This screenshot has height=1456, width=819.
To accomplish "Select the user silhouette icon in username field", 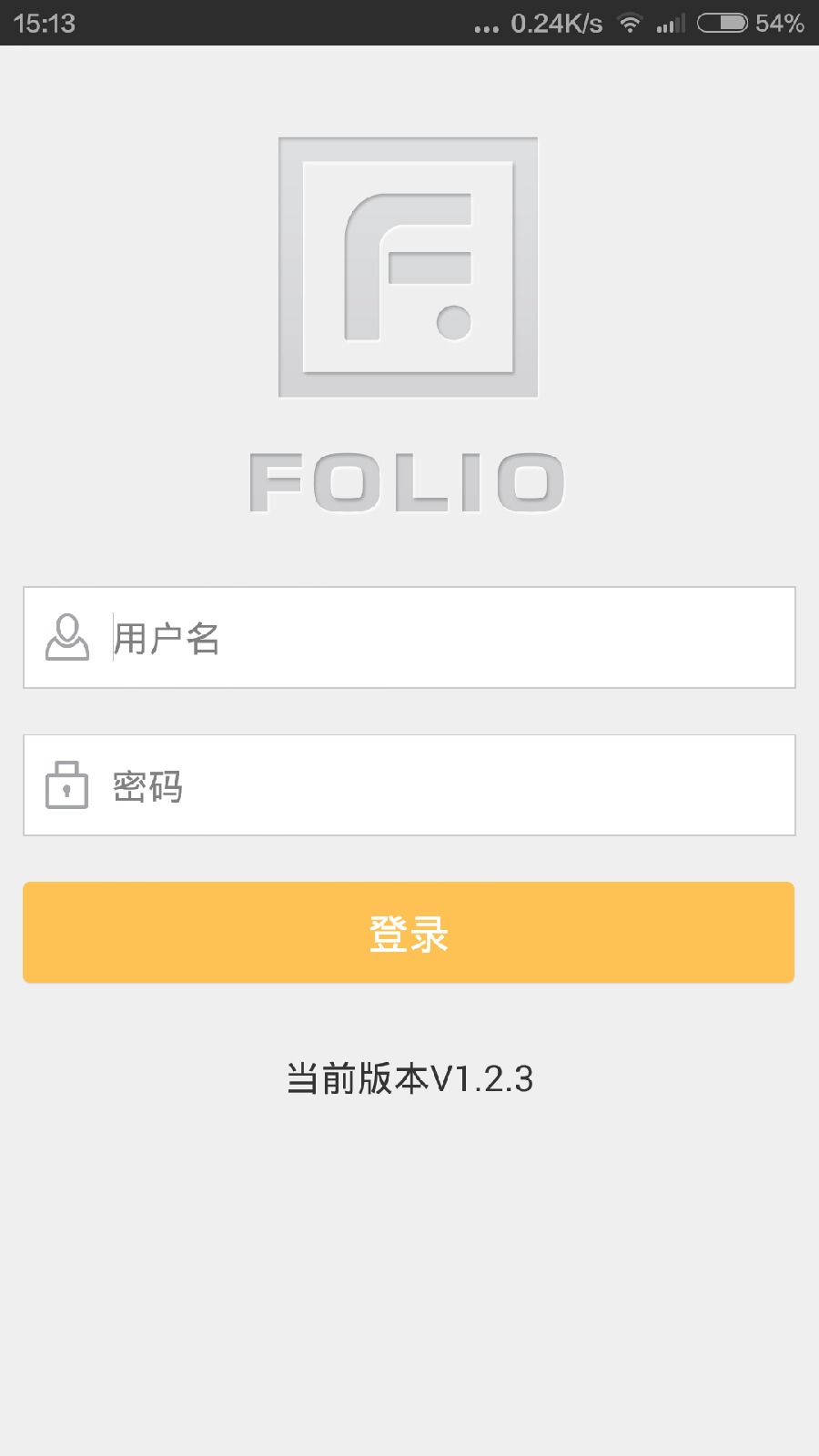I will tap(66, 638).
